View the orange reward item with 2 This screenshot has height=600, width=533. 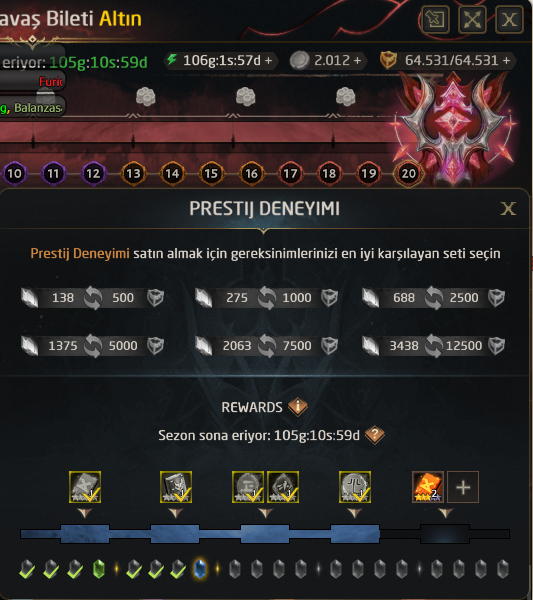point(428,487)
